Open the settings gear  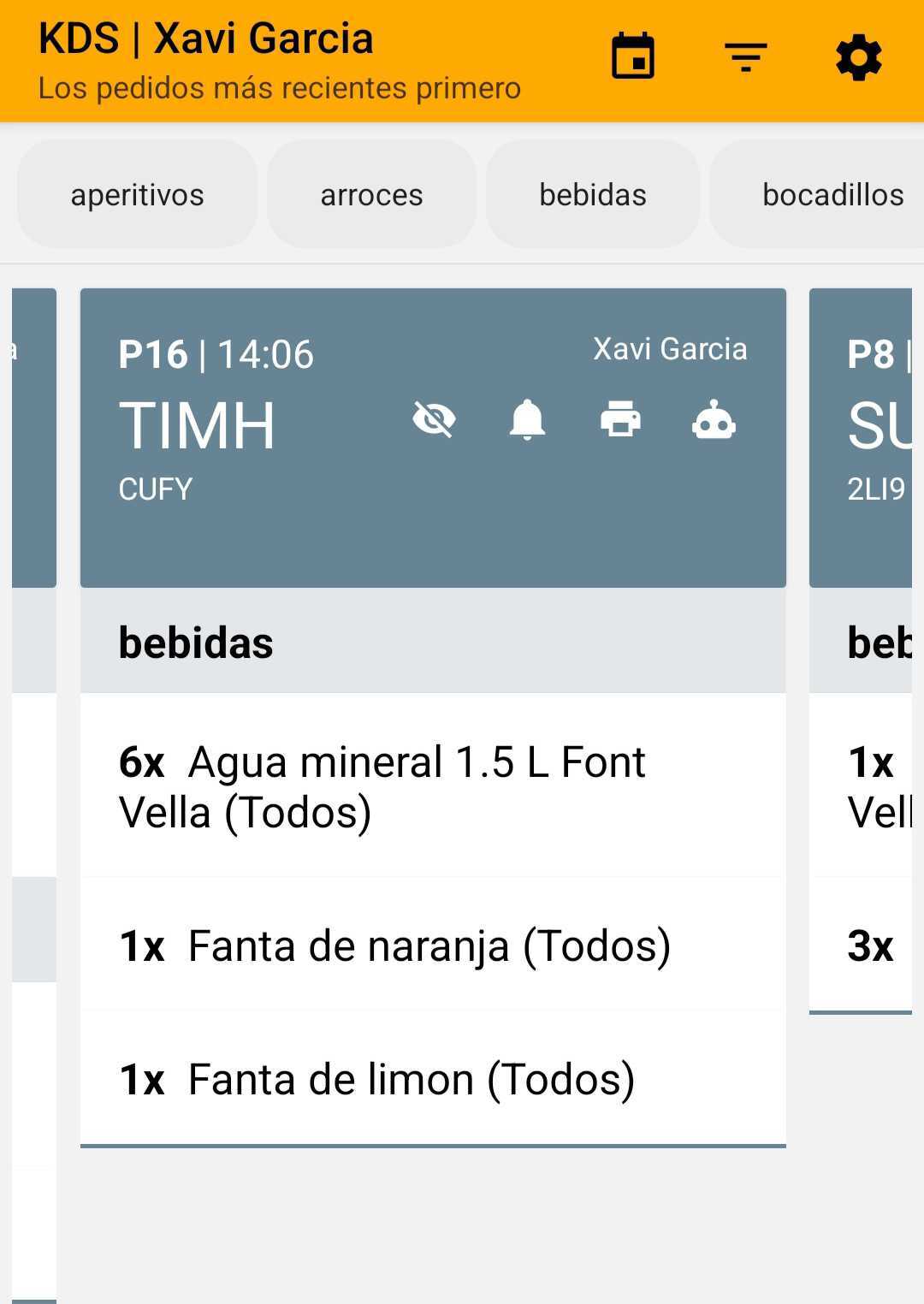(858, 57)
